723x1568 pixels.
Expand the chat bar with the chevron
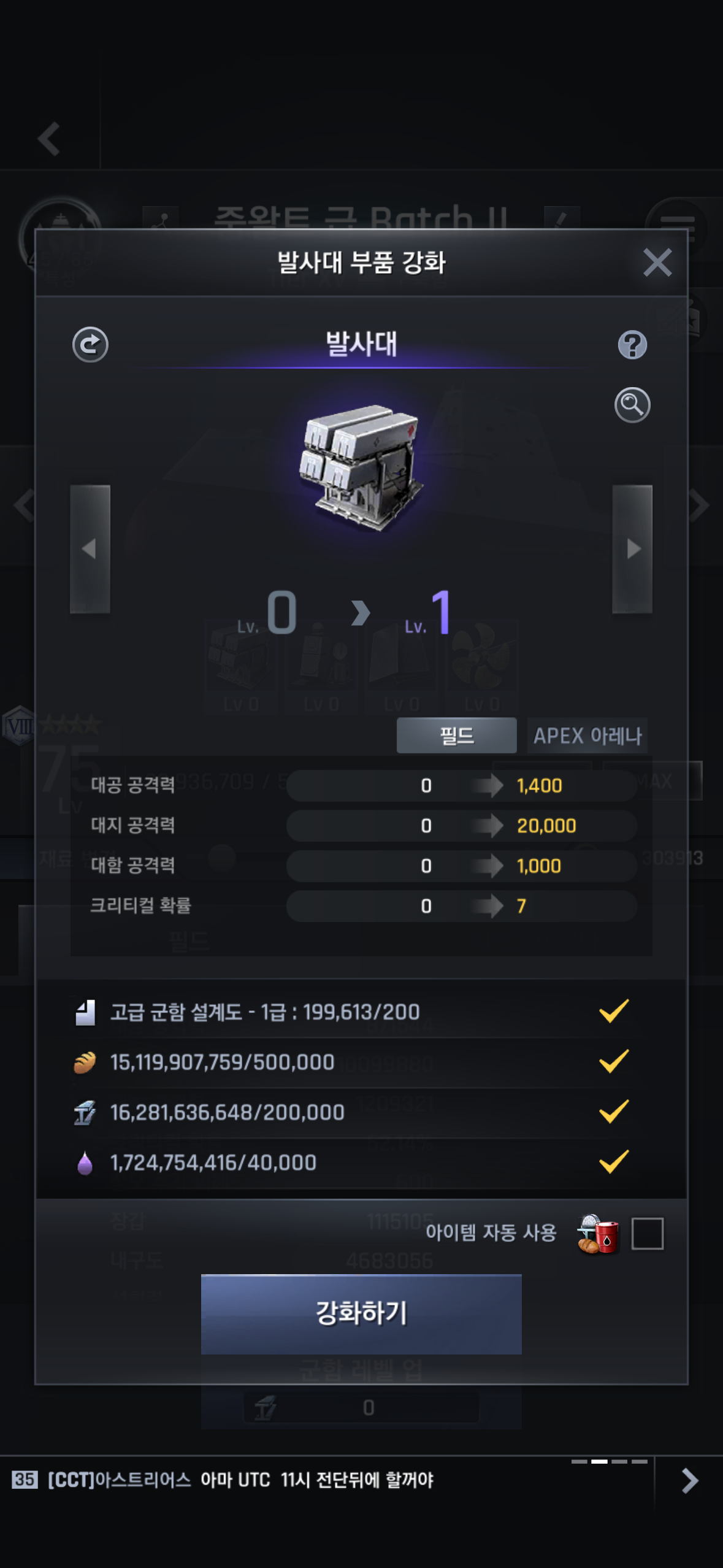click(689, 1480)
